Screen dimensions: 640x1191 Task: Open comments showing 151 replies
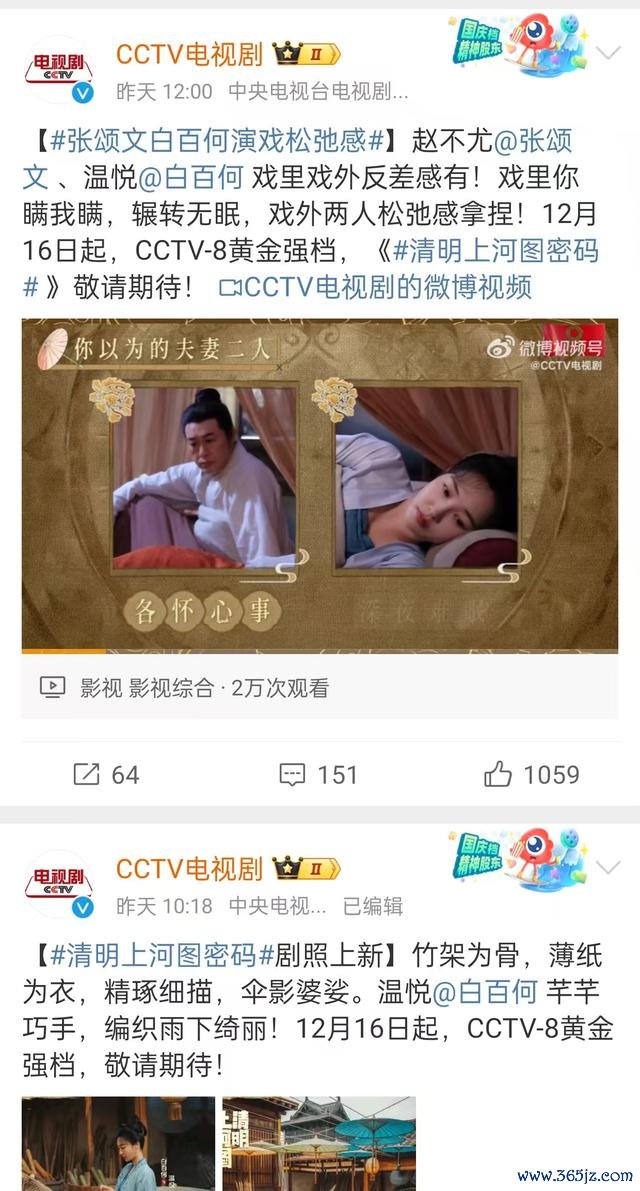click(x=318, y=774)
